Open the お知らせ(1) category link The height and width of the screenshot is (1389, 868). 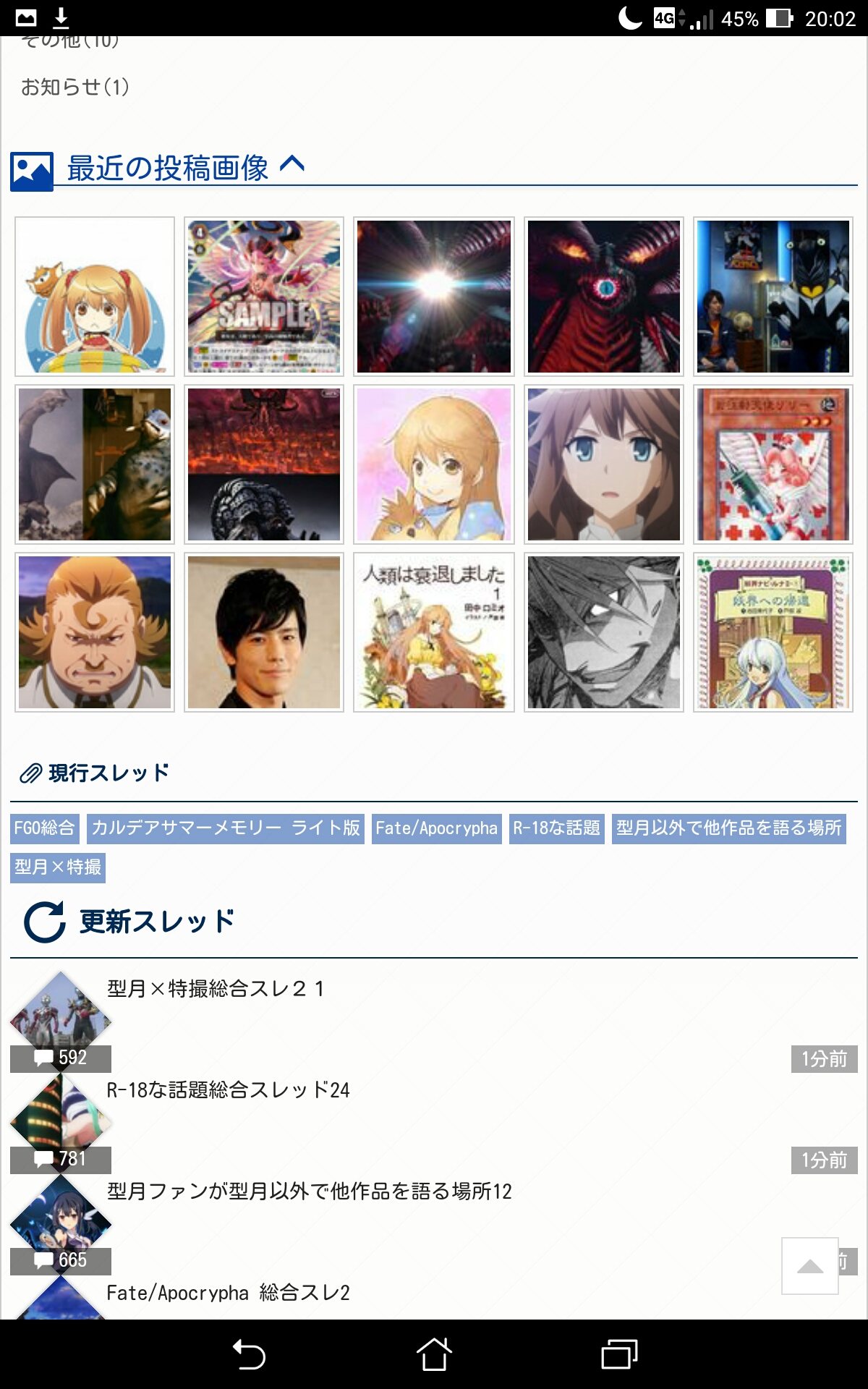pos(75,88)
